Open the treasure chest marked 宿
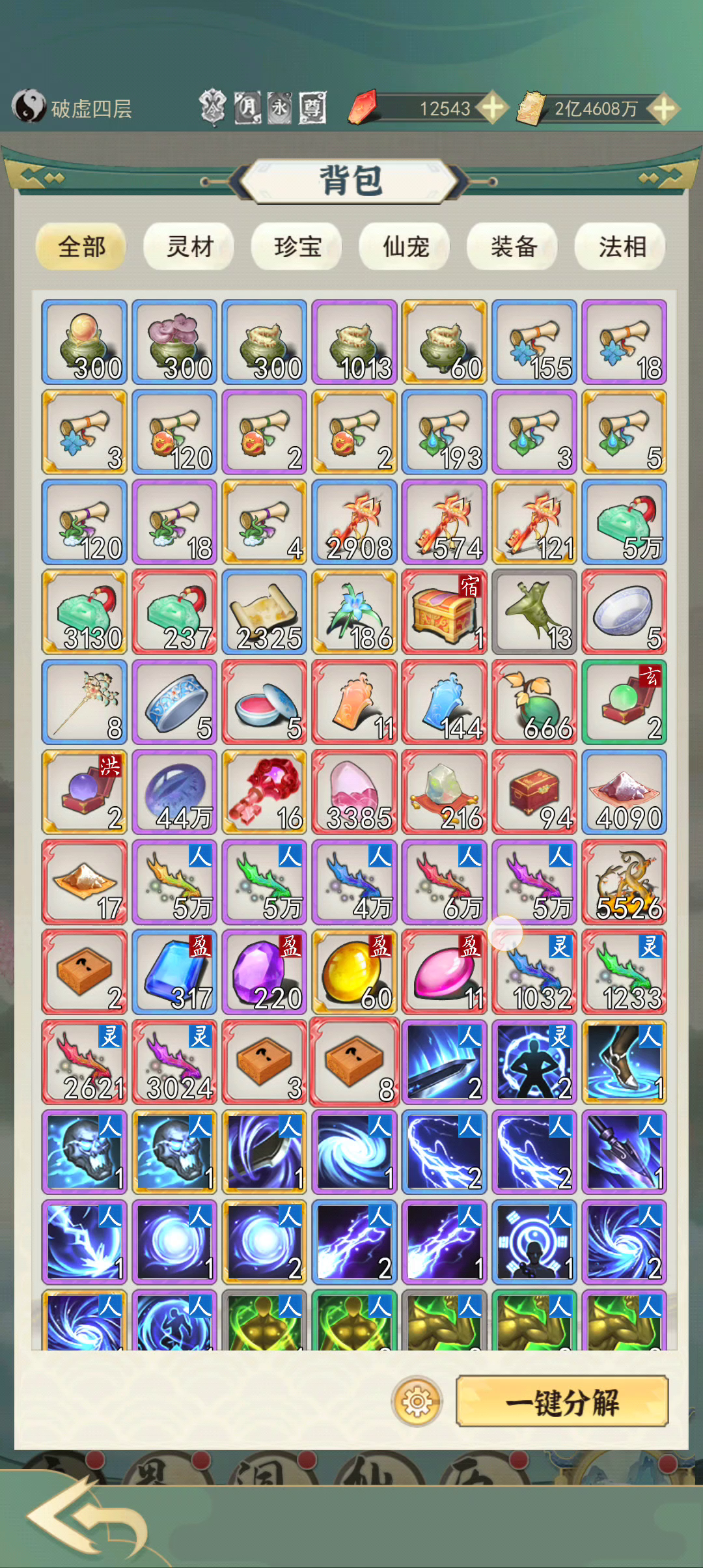 click(x=444, y=611)
